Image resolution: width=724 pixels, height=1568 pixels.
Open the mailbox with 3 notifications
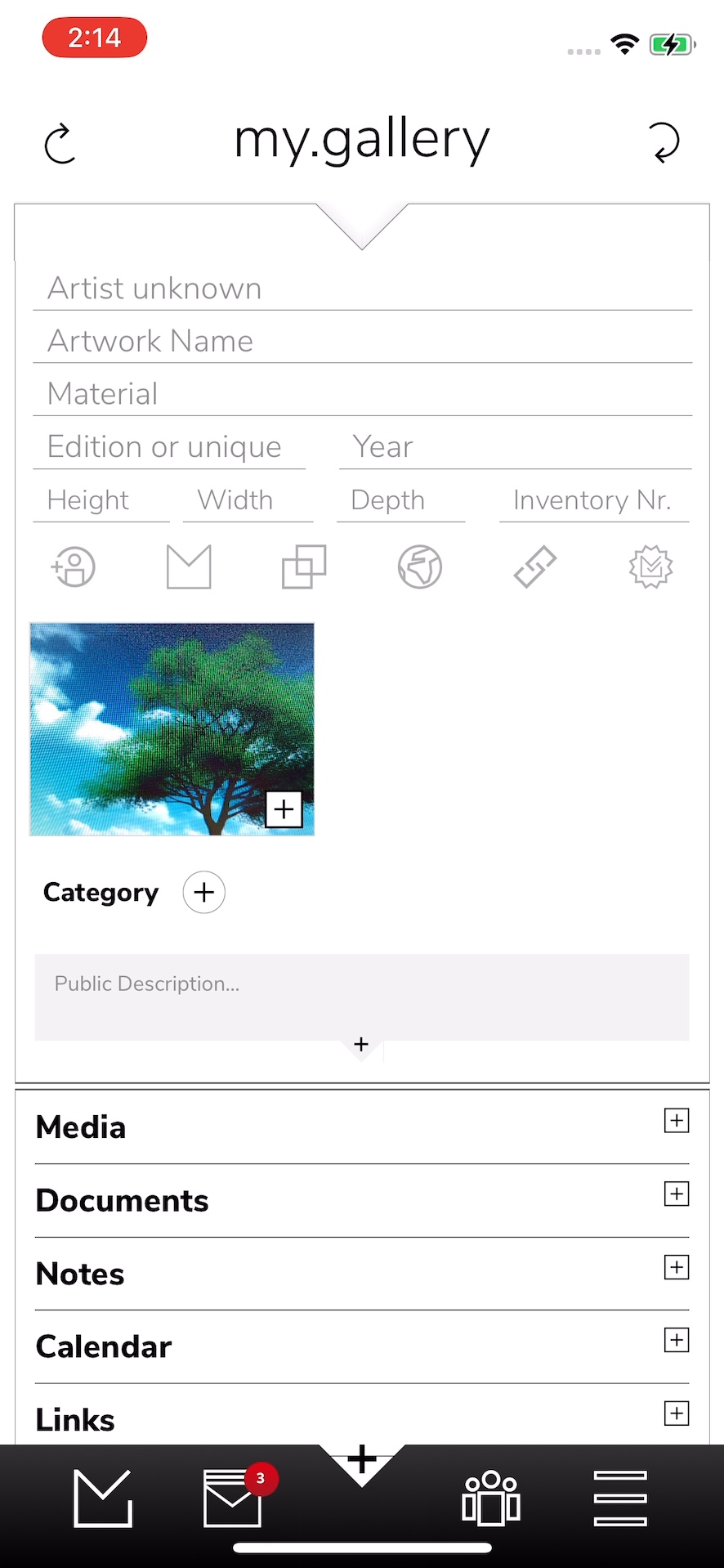click(x=234, y=1498)
